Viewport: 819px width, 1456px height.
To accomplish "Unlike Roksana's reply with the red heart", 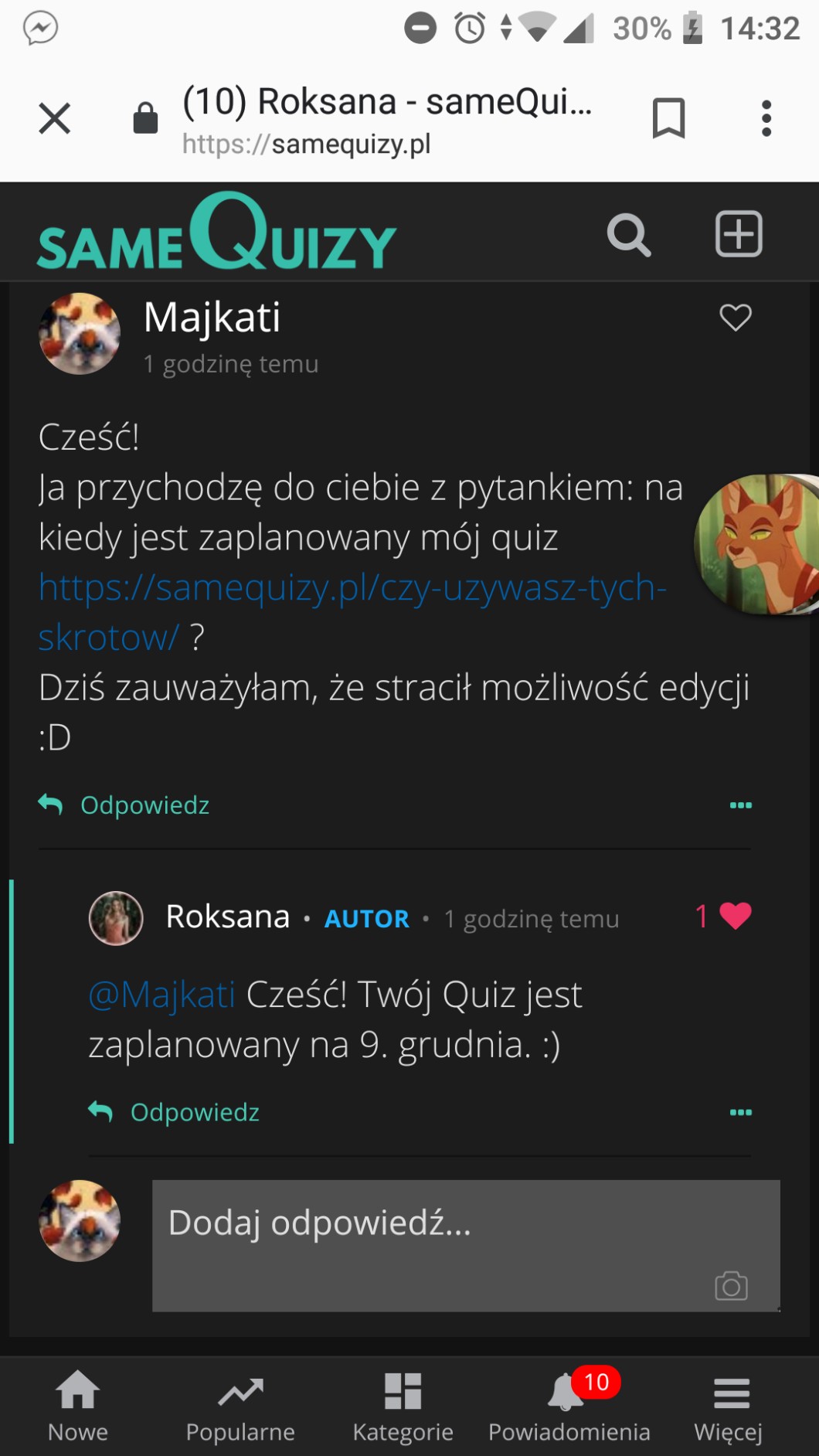I will pyautogui.click(x=734, y=916).
